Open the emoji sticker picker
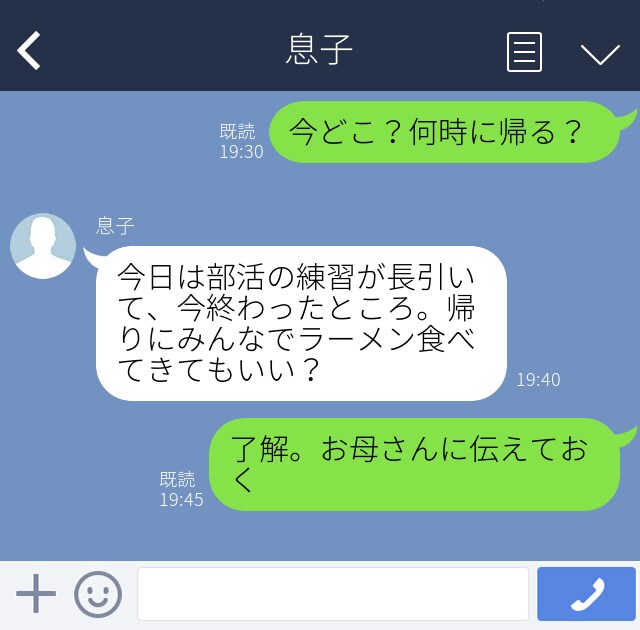The image size is (640, 630). [x=98, y=594]
